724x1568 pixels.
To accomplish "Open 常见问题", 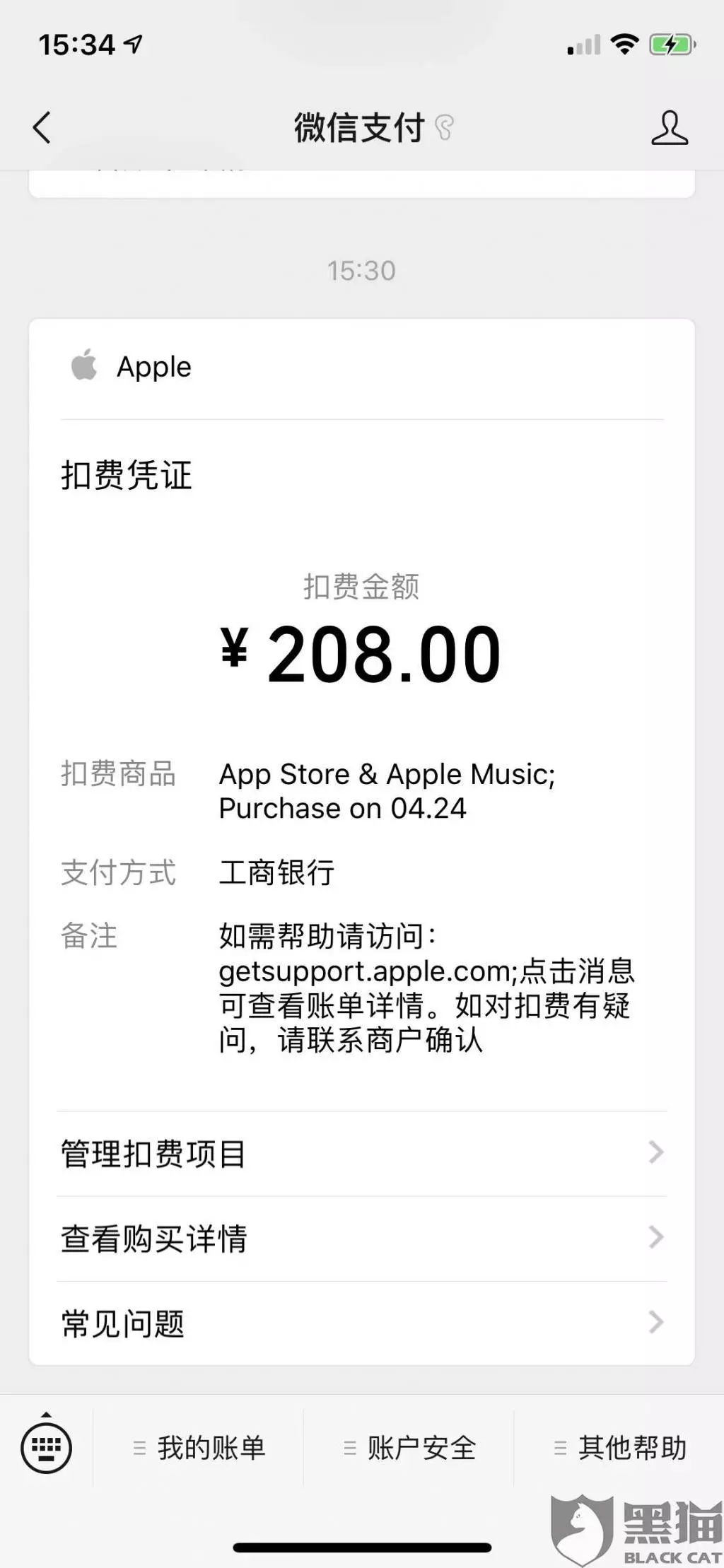I will pyautogui.click(x=361, y=1324).
